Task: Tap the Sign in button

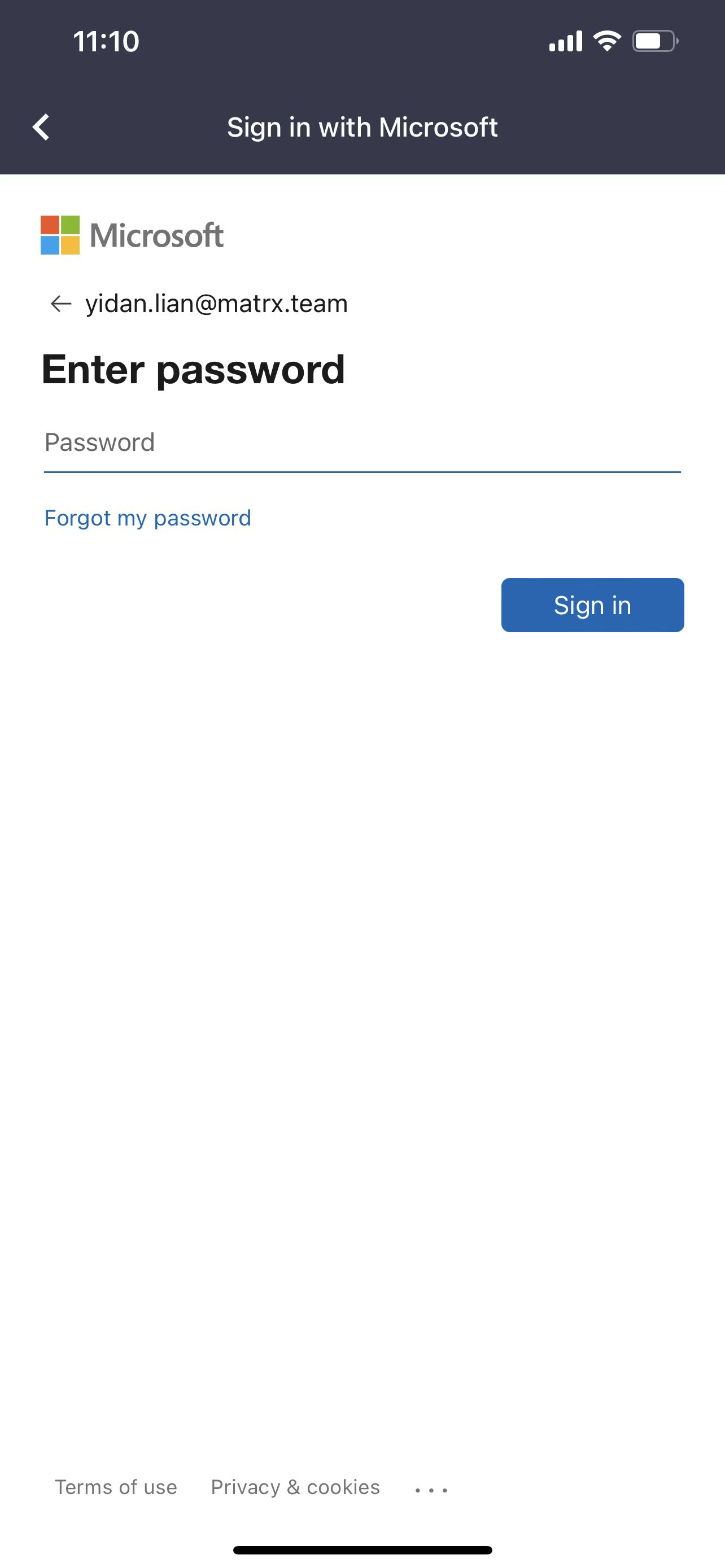Action: [592, 605]
